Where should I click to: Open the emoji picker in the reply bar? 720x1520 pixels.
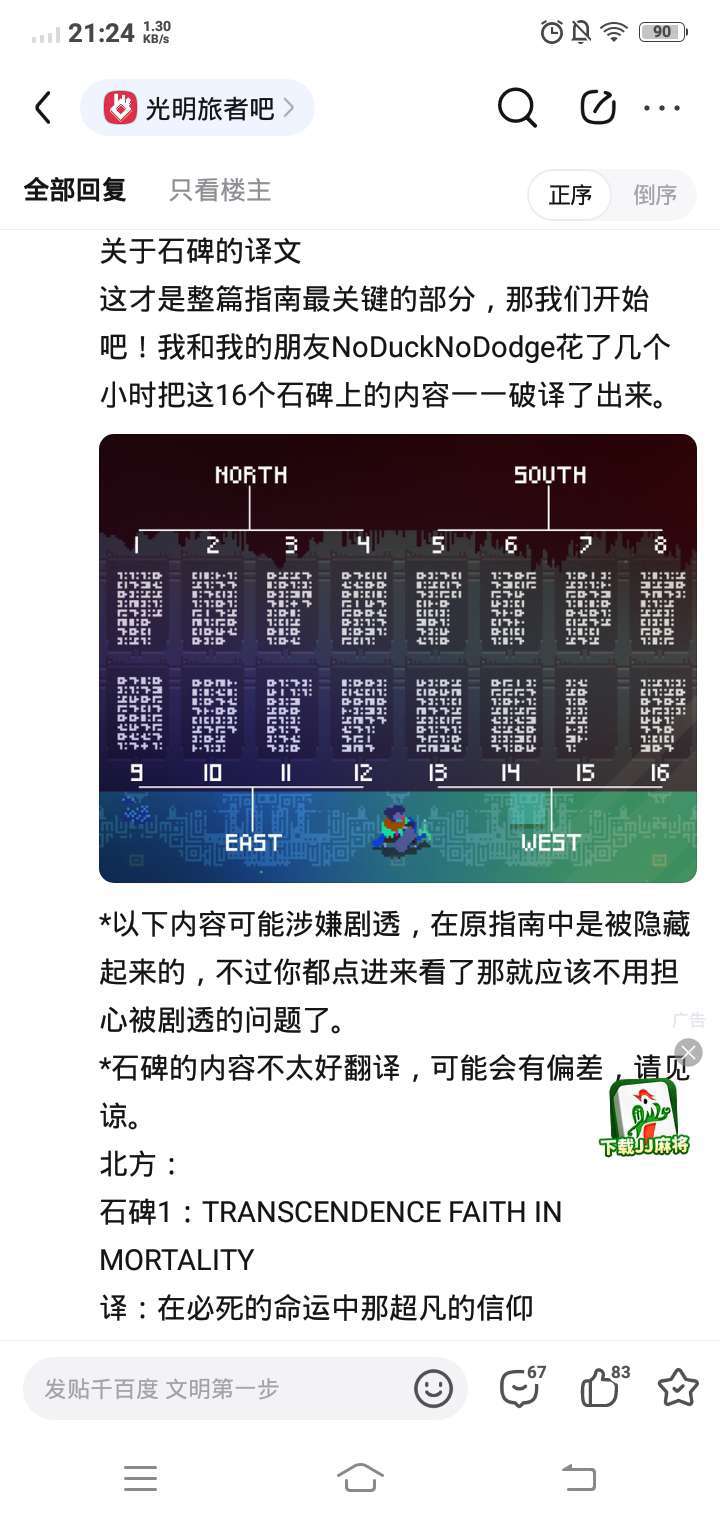(433, 1388)
